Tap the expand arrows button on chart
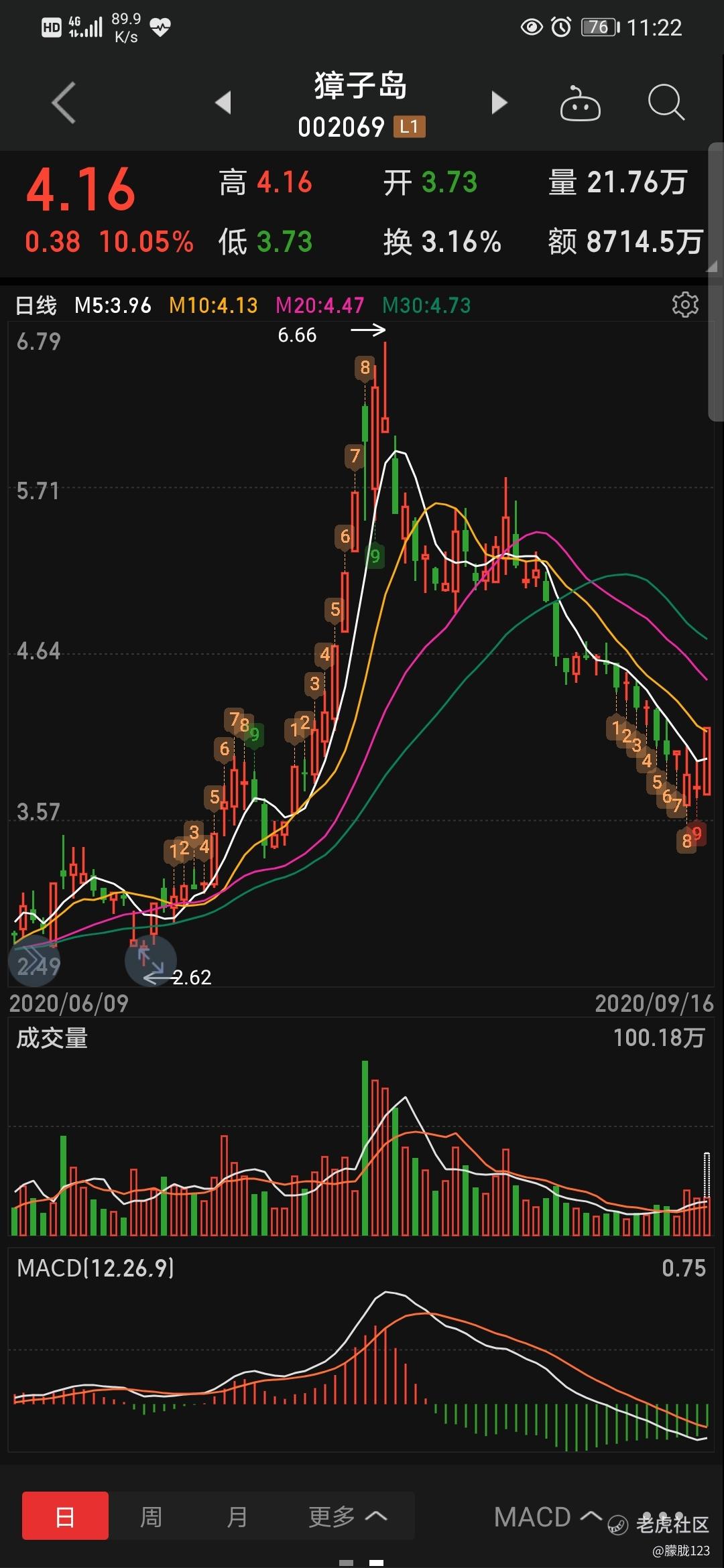Viewport: 724px width, 1568px height. tap(150, 961)
